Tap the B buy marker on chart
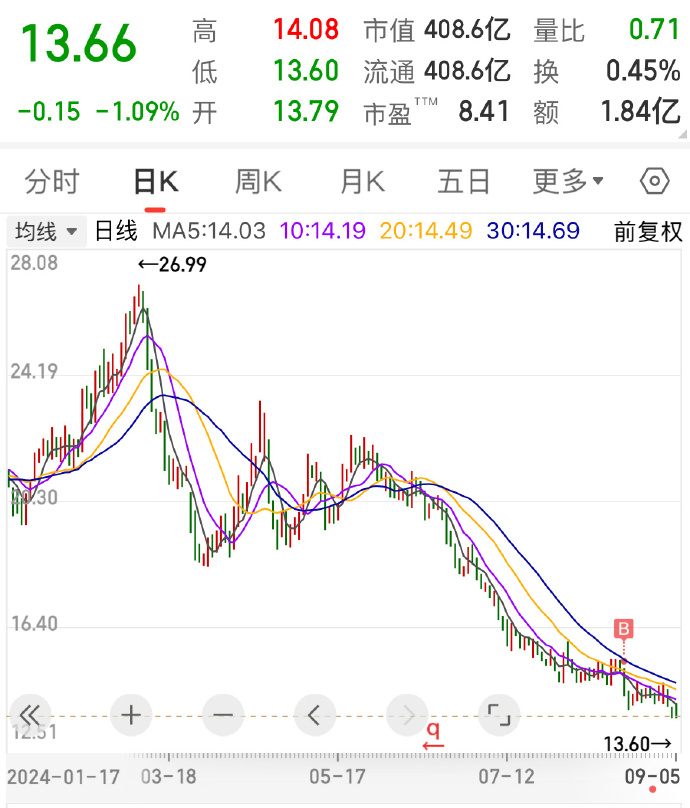 (x=623, y=629)
